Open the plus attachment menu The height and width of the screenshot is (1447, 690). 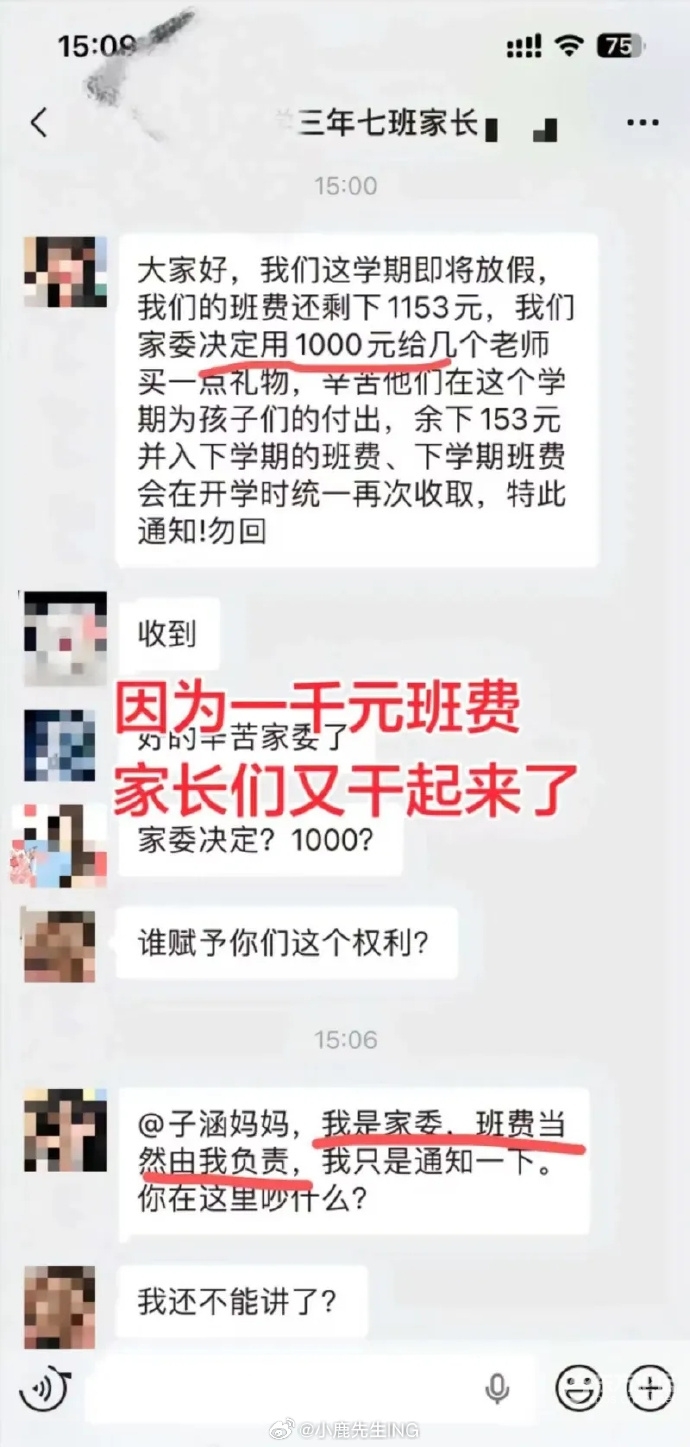650,1389
